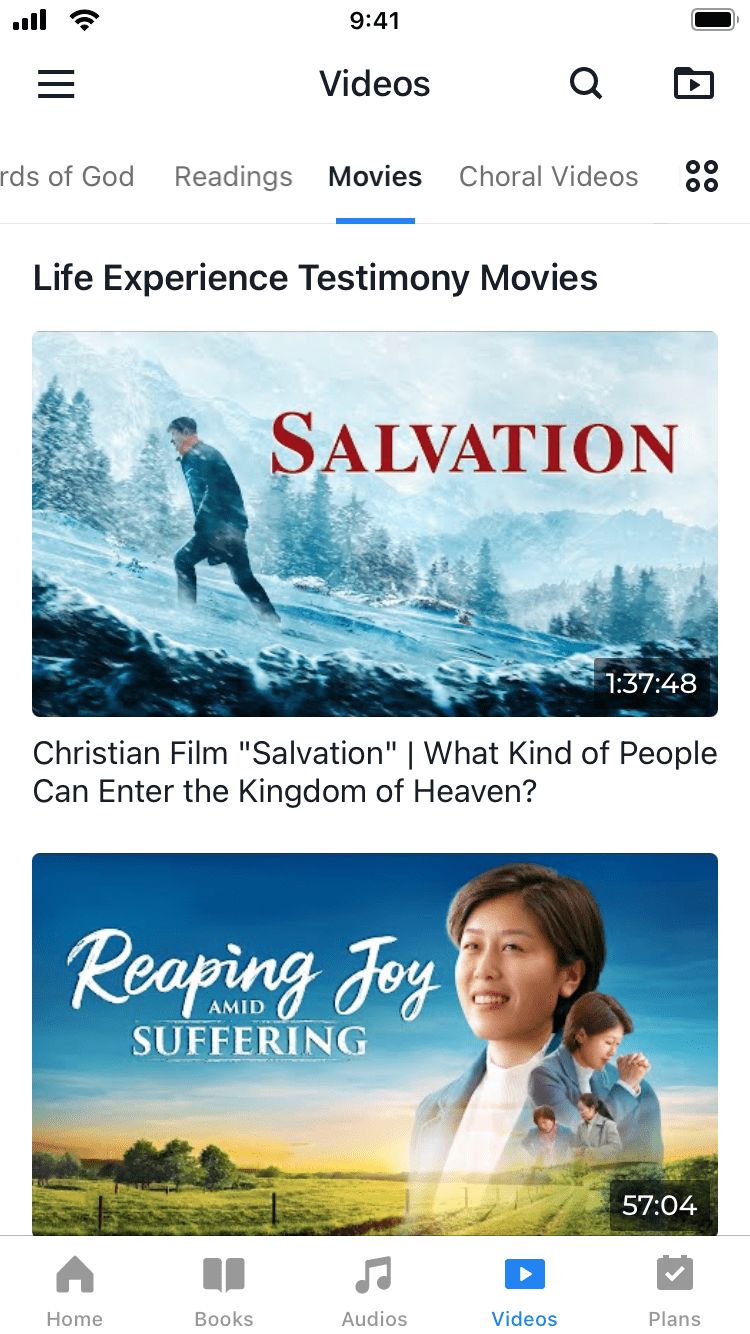
Task: Open the hamburger drawer menu
Action: point(56,84)
